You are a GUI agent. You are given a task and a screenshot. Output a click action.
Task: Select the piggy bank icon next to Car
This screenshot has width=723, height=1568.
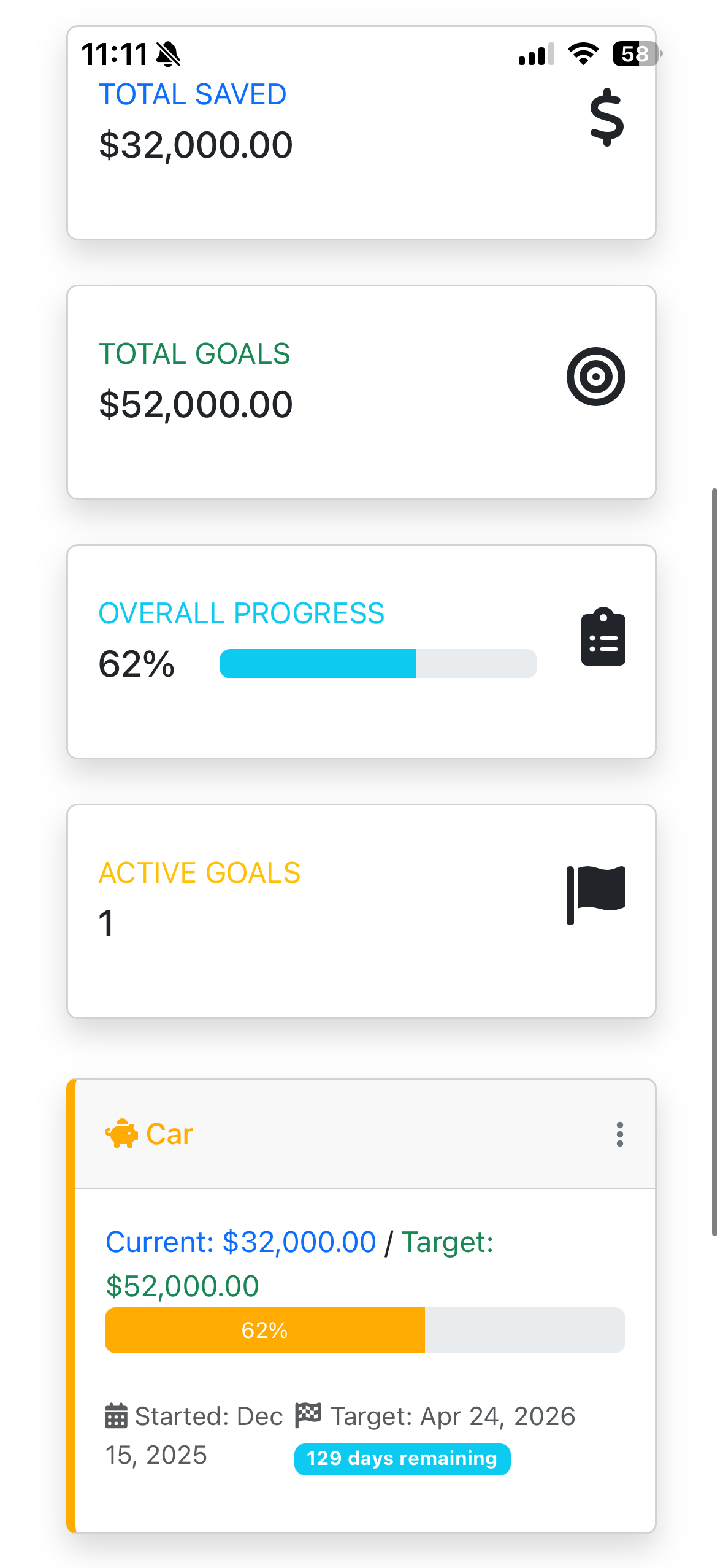pos(122,1133)
